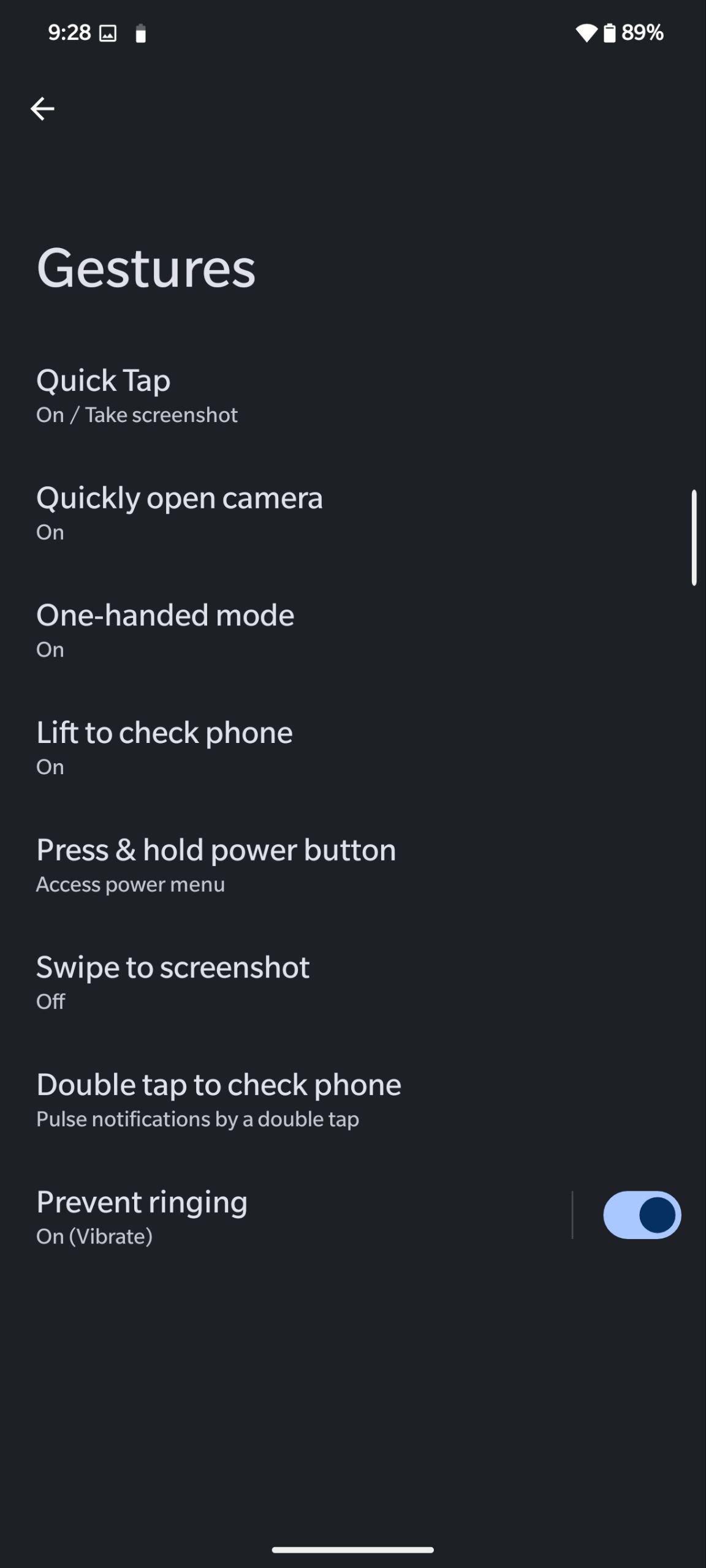Viewport: 706px width, 1568px height.
Task: Open Swipe to screenshot setting
Action: pos(353,982)
